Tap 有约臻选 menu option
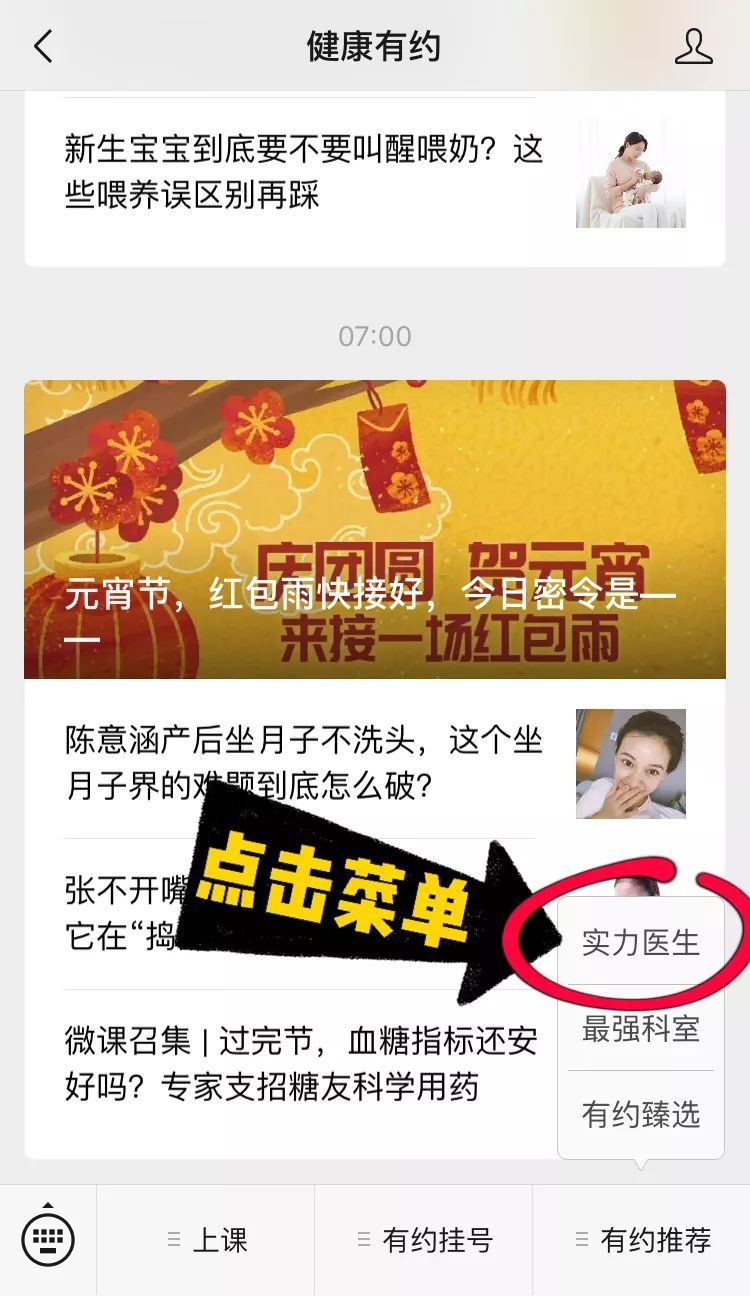This screenshot has width=750, height=1296. coord(641,1114)
